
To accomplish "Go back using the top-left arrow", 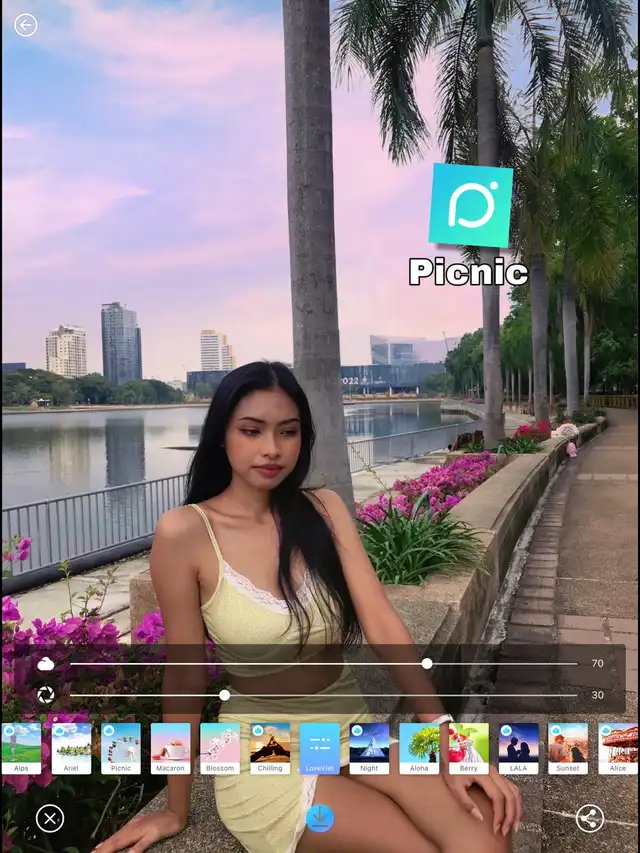I will (25, 25).
